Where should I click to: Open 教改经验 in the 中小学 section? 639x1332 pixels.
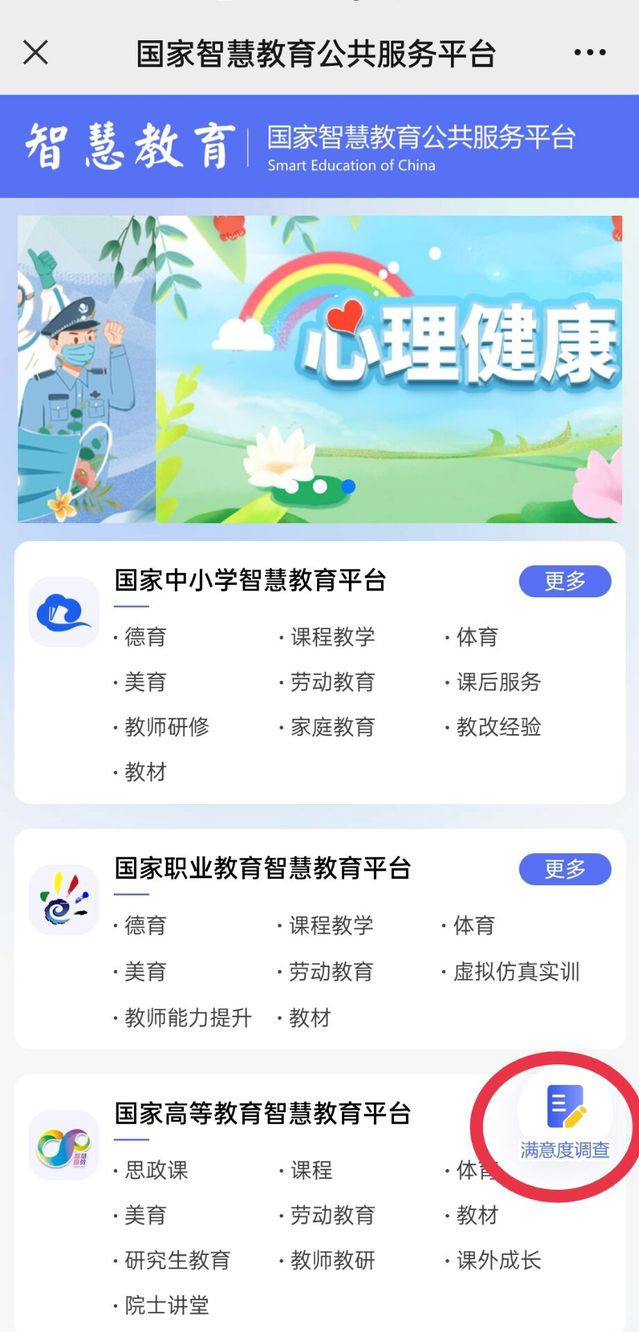coord(498,727)
